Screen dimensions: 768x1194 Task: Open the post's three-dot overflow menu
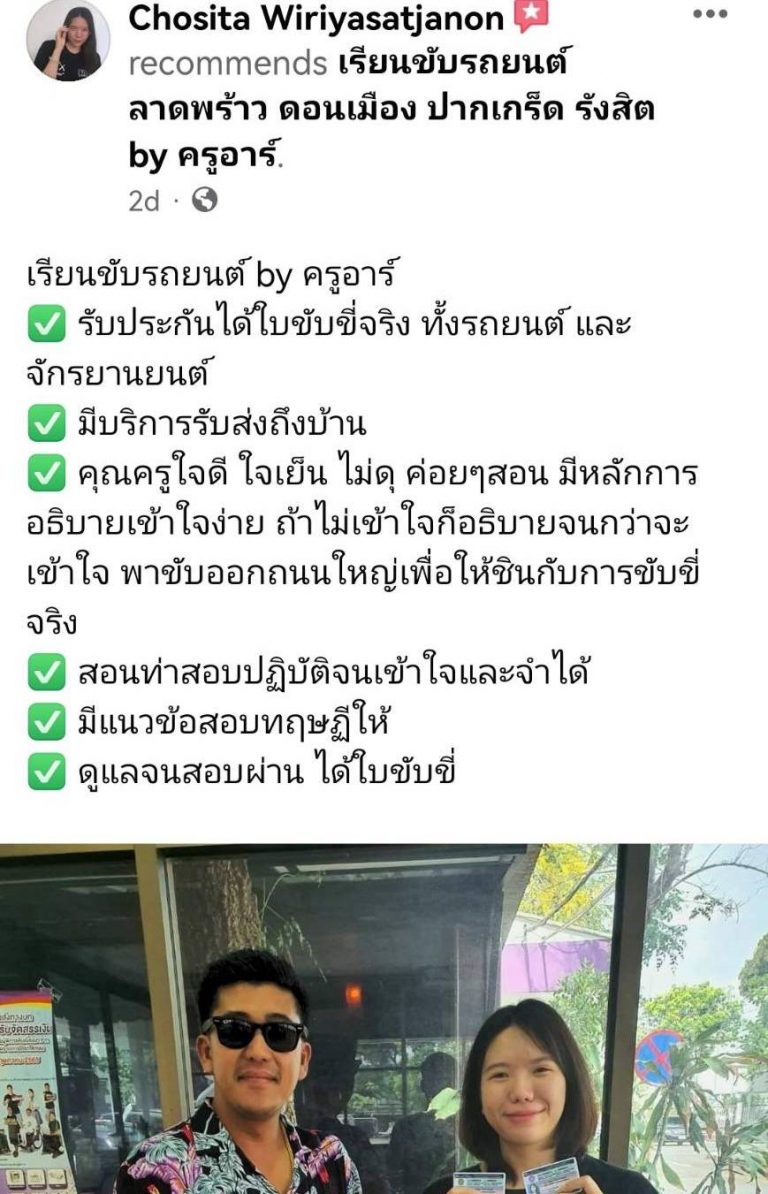click(x=710, y=15)
